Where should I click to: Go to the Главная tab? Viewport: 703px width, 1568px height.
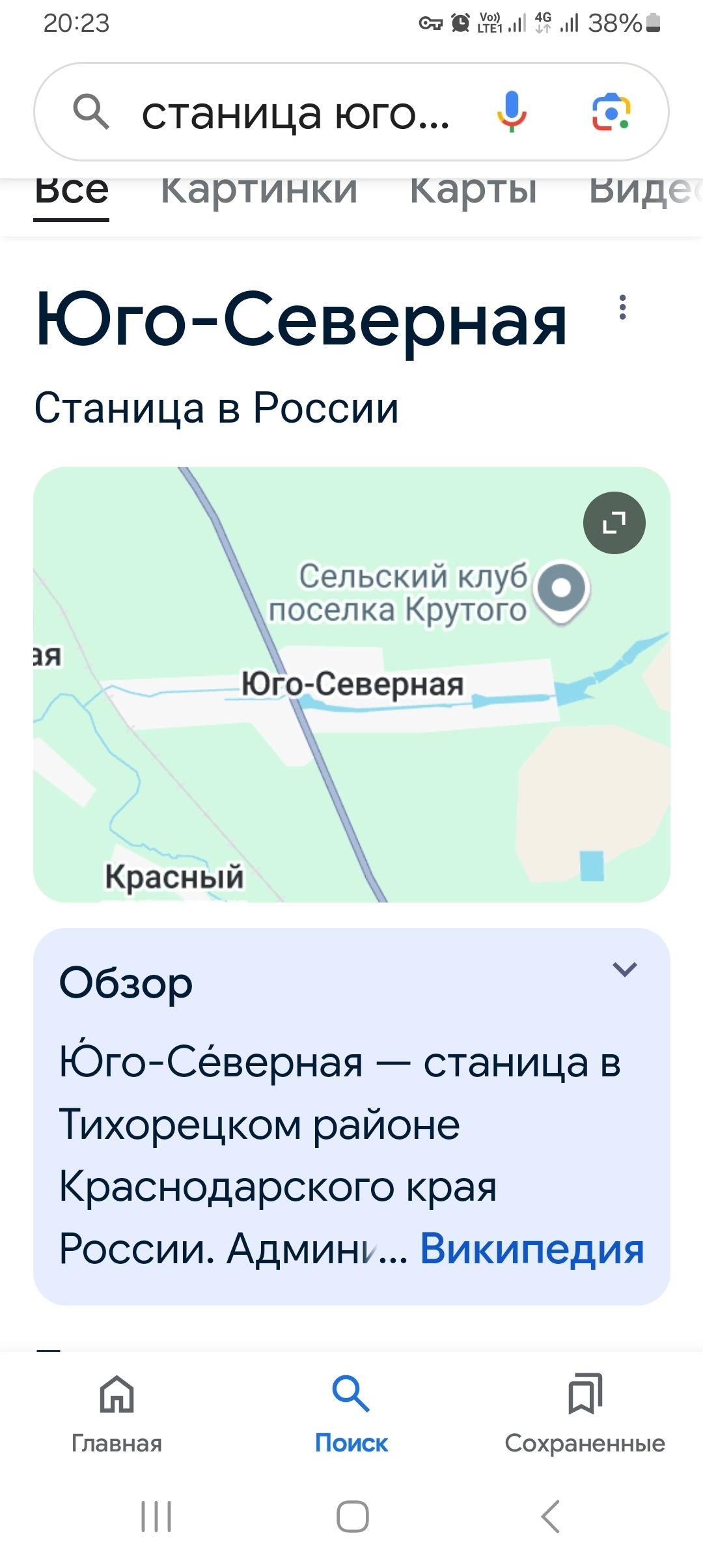coord(117,1414)
